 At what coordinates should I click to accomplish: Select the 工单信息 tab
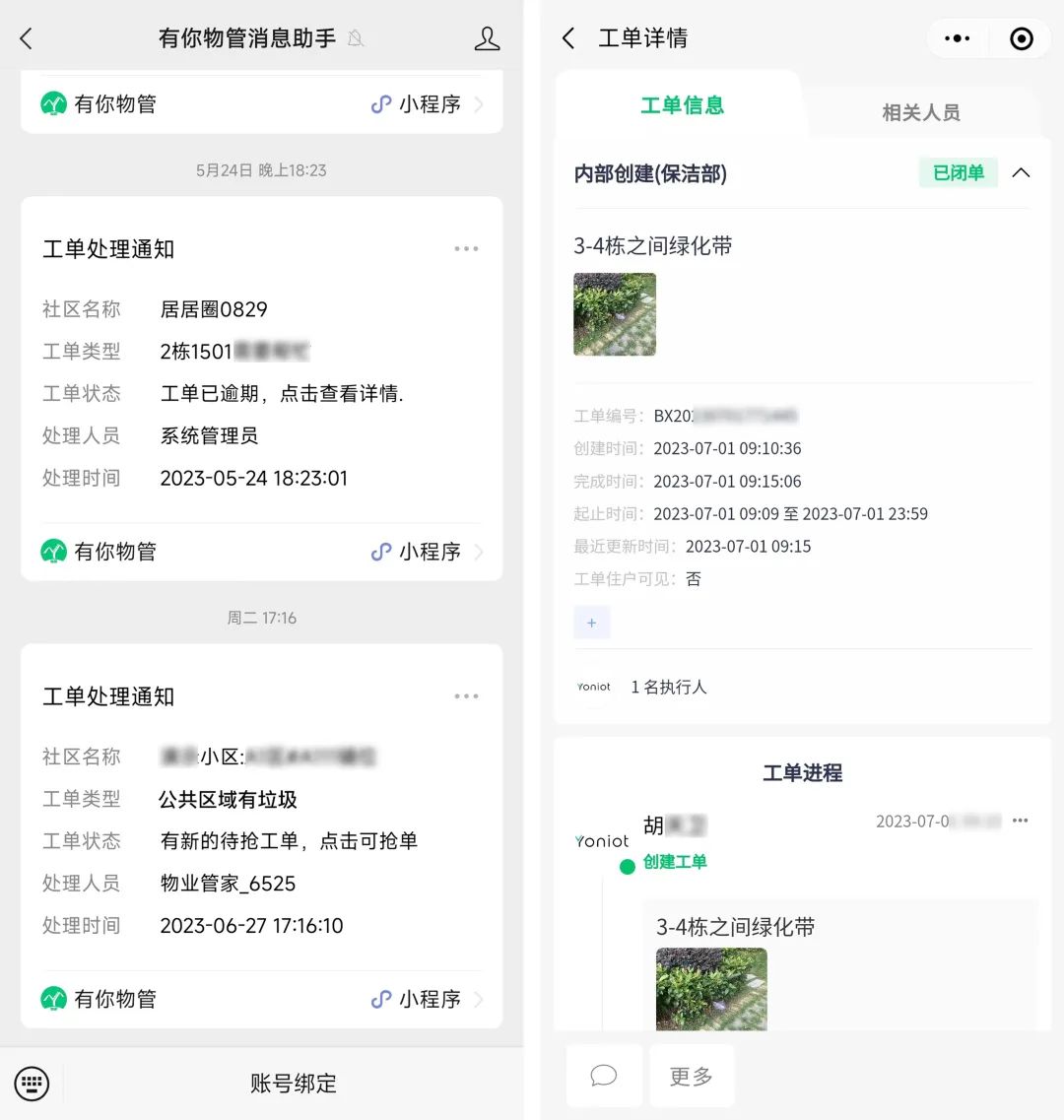(682, 105)
